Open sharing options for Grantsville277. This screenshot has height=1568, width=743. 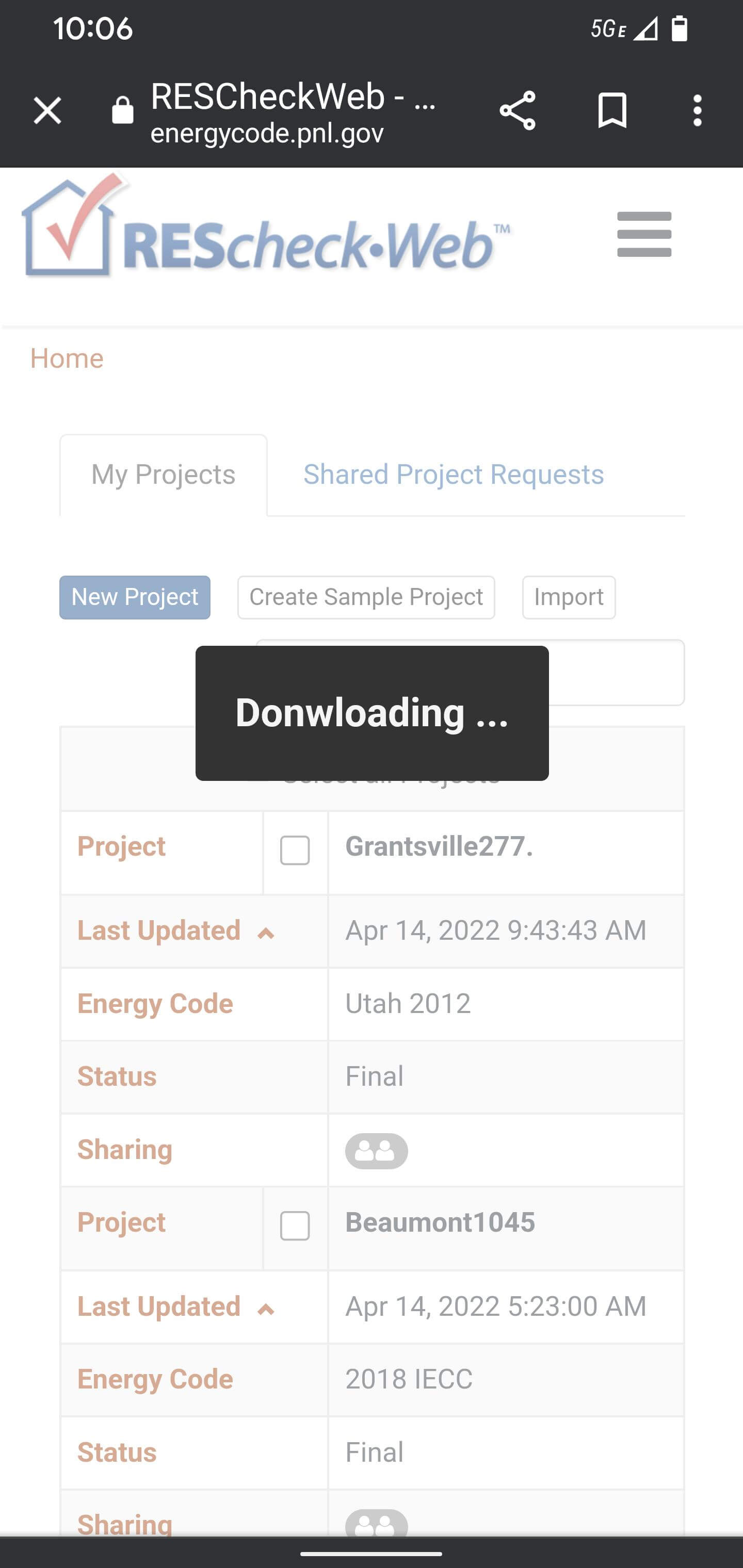376,1150
